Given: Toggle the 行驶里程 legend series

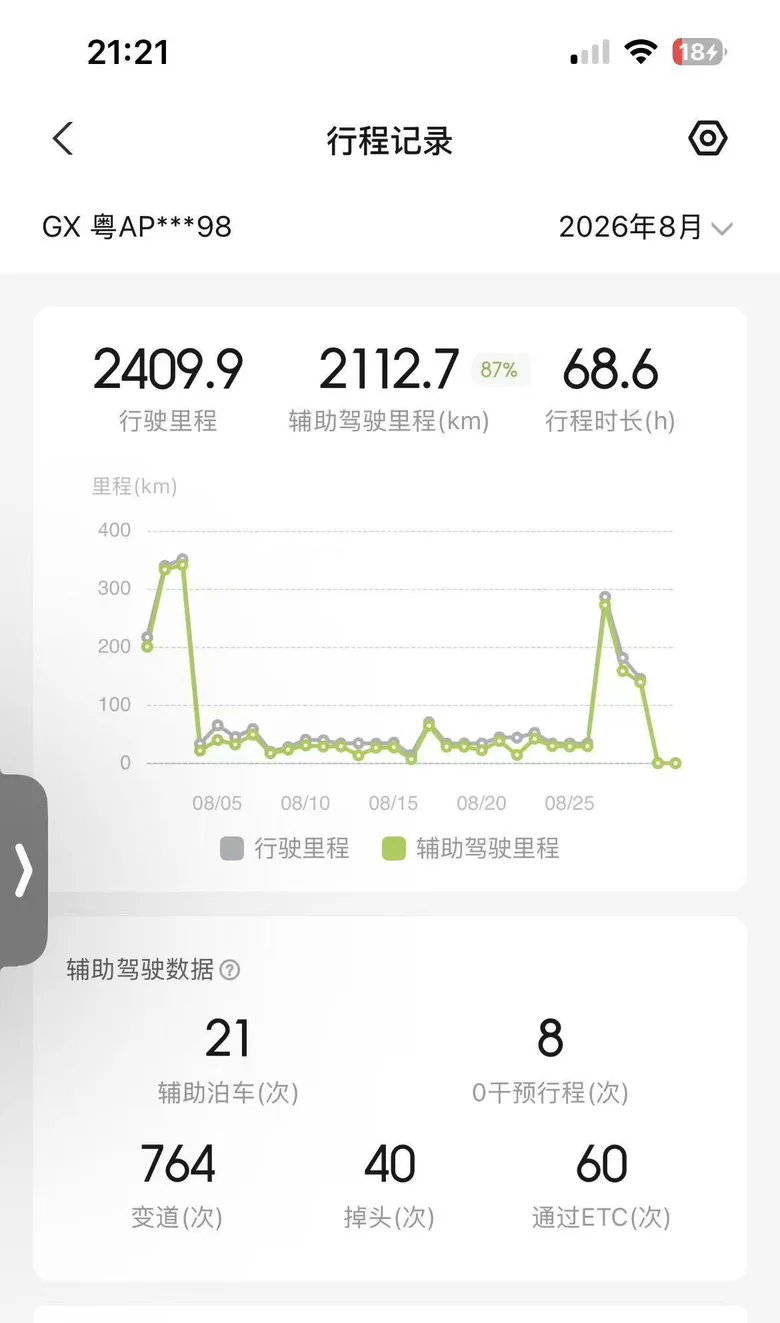Looking at the screenshot, I should pos(285,849).
